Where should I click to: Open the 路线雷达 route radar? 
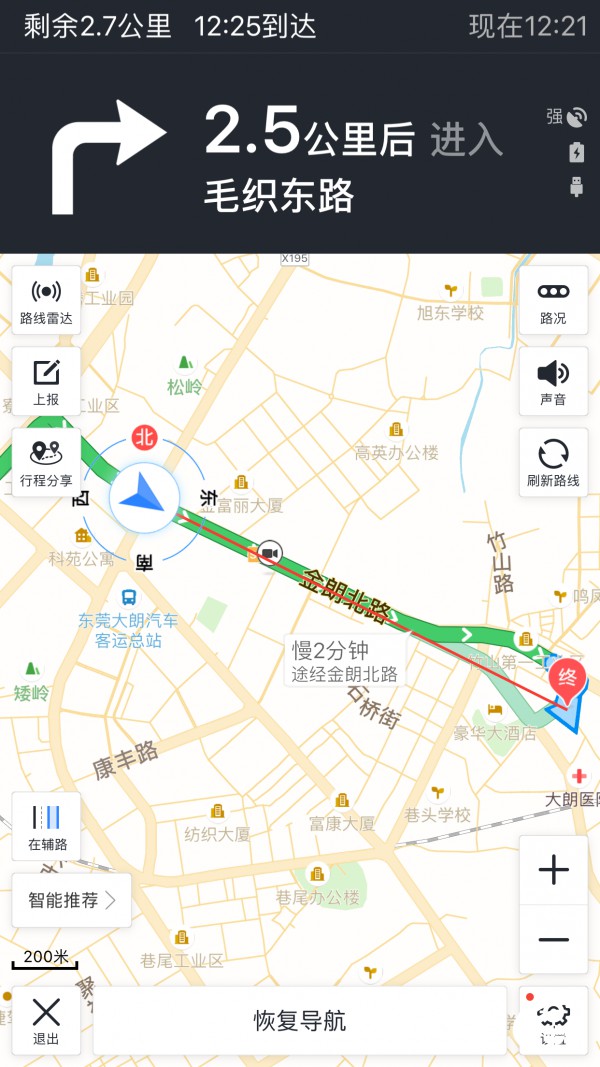(46, 300)
